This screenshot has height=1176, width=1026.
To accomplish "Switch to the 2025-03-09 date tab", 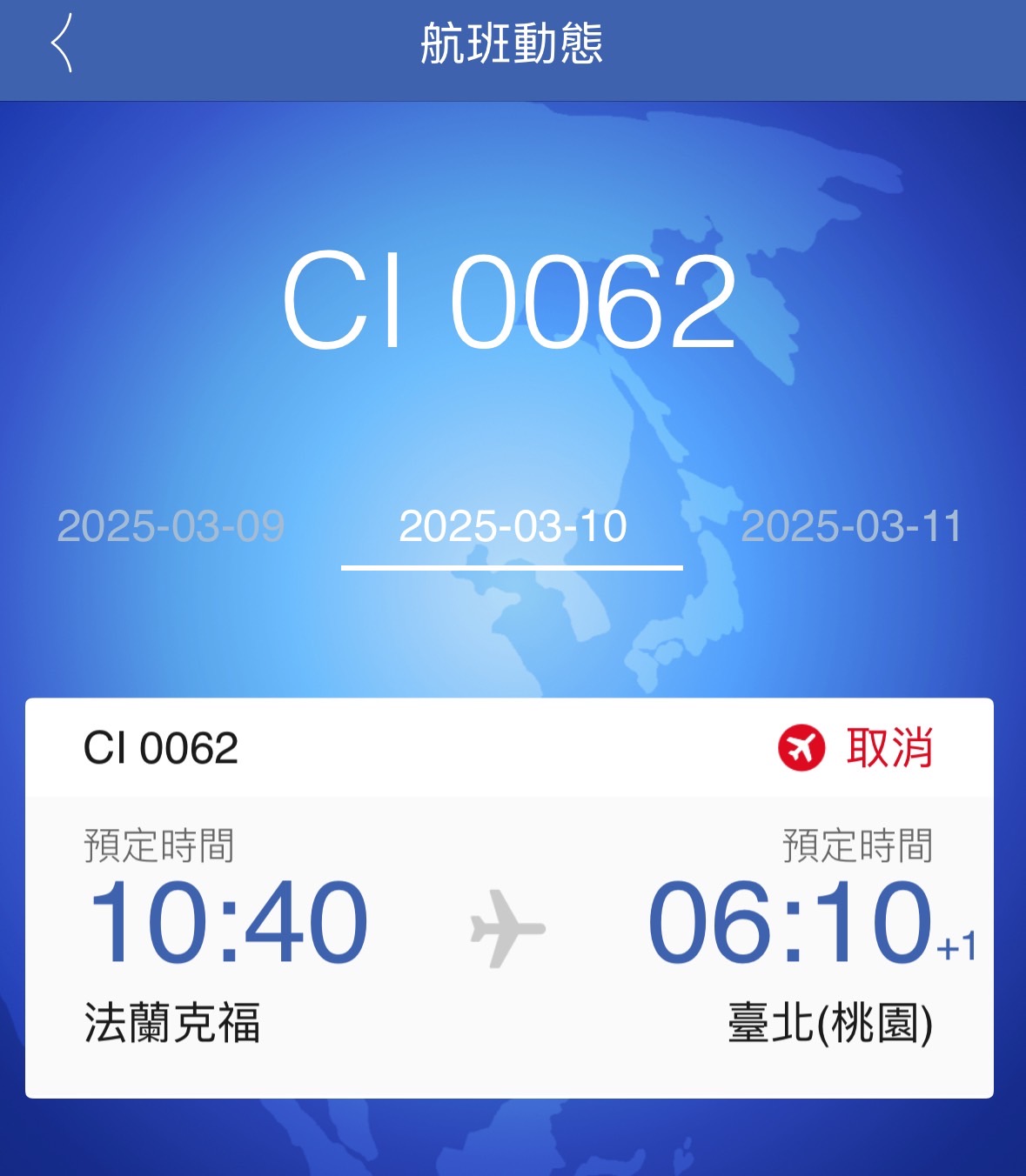I will [171, 526].
